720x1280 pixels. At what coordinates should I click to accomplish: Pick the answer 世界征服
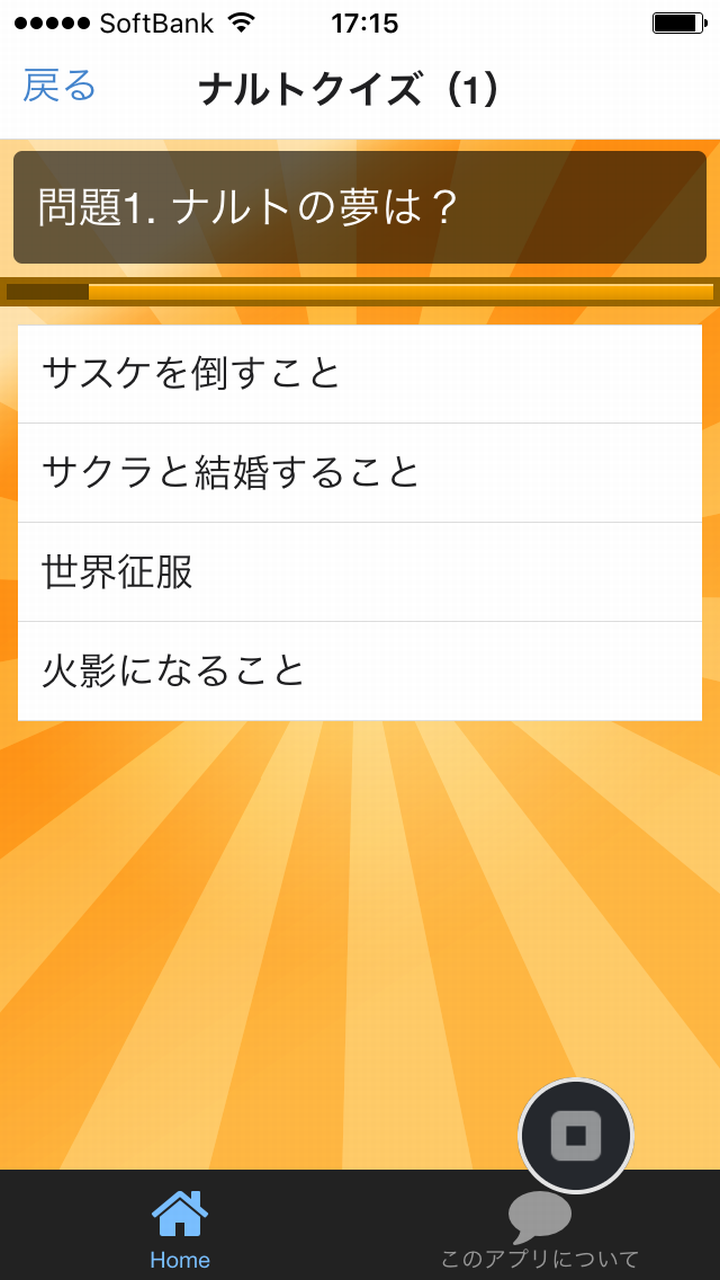click(x=359, y=572)
